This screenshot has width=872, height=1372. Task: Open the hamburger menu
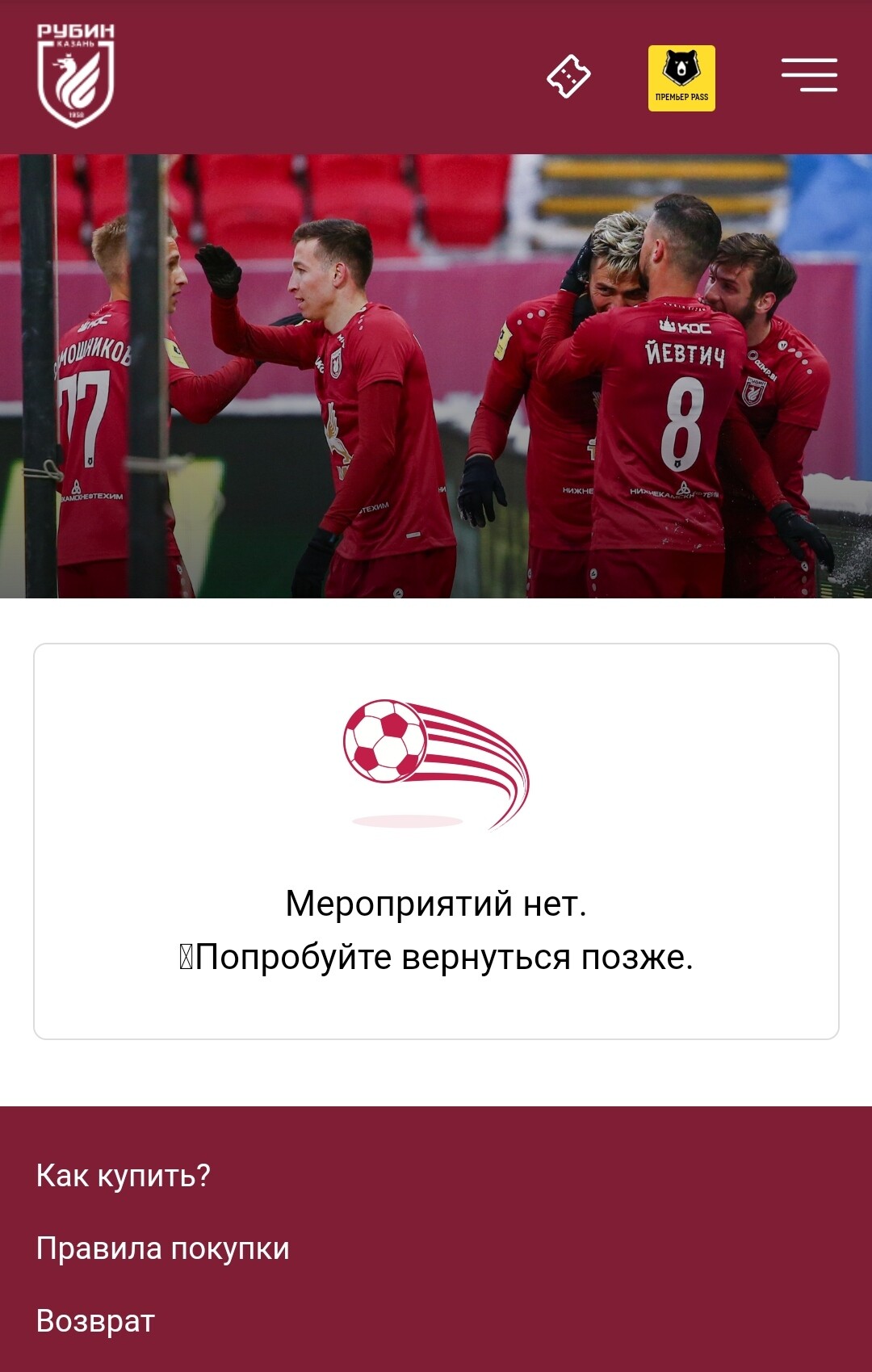click(x=809, y=75)
